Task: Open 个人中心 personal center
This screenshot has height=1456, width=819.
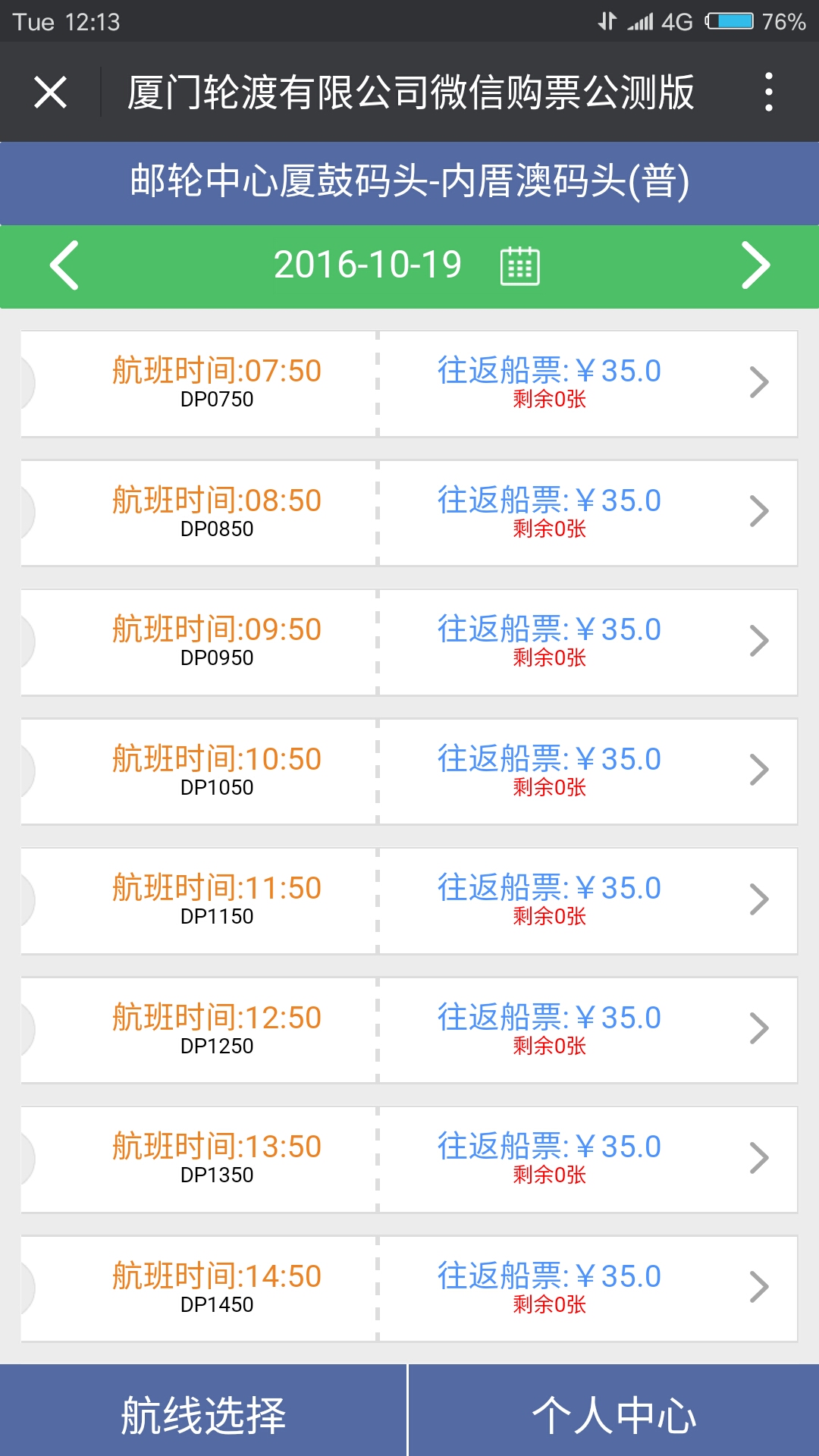Action: (x=614, y=1414)
